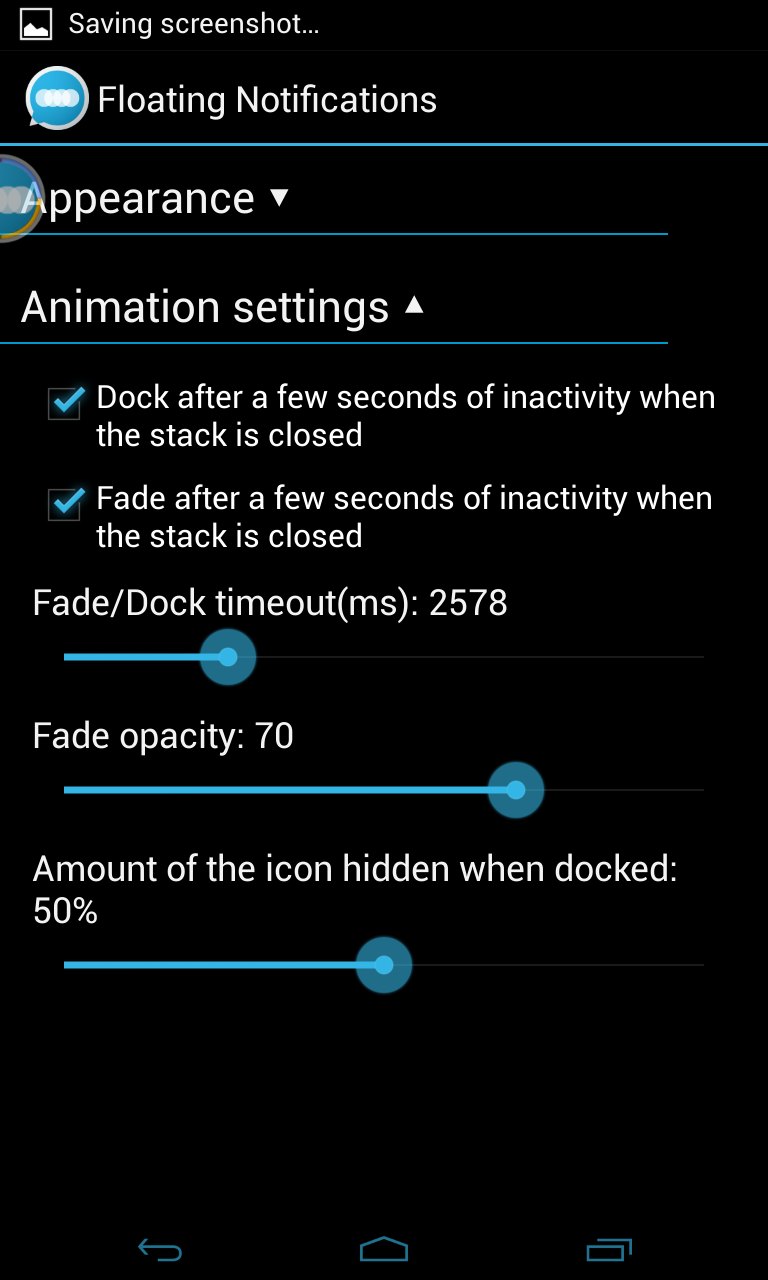The image size is (768, 1280).
Task: Tap the Floating Notifications title bar
Action: coord(265,98)
